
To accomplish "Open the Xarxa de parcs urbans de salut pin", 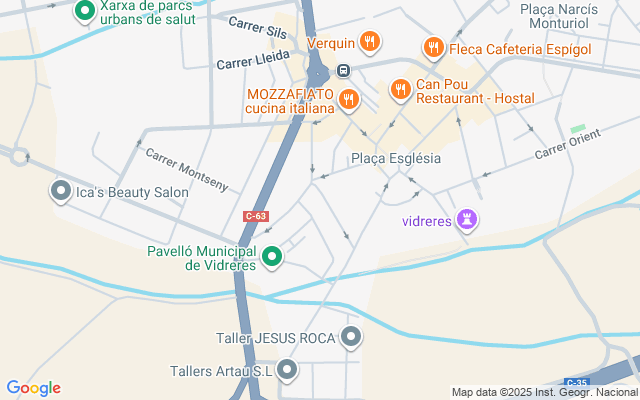I will click(86, 12).
